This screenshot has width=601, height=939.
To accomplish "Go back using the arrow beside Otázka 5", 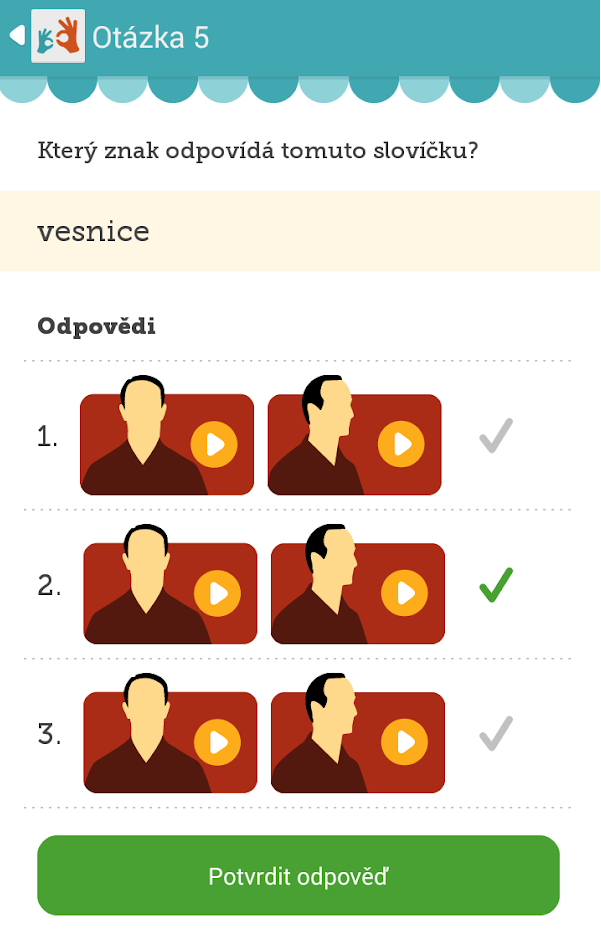I will coord(16,36).
